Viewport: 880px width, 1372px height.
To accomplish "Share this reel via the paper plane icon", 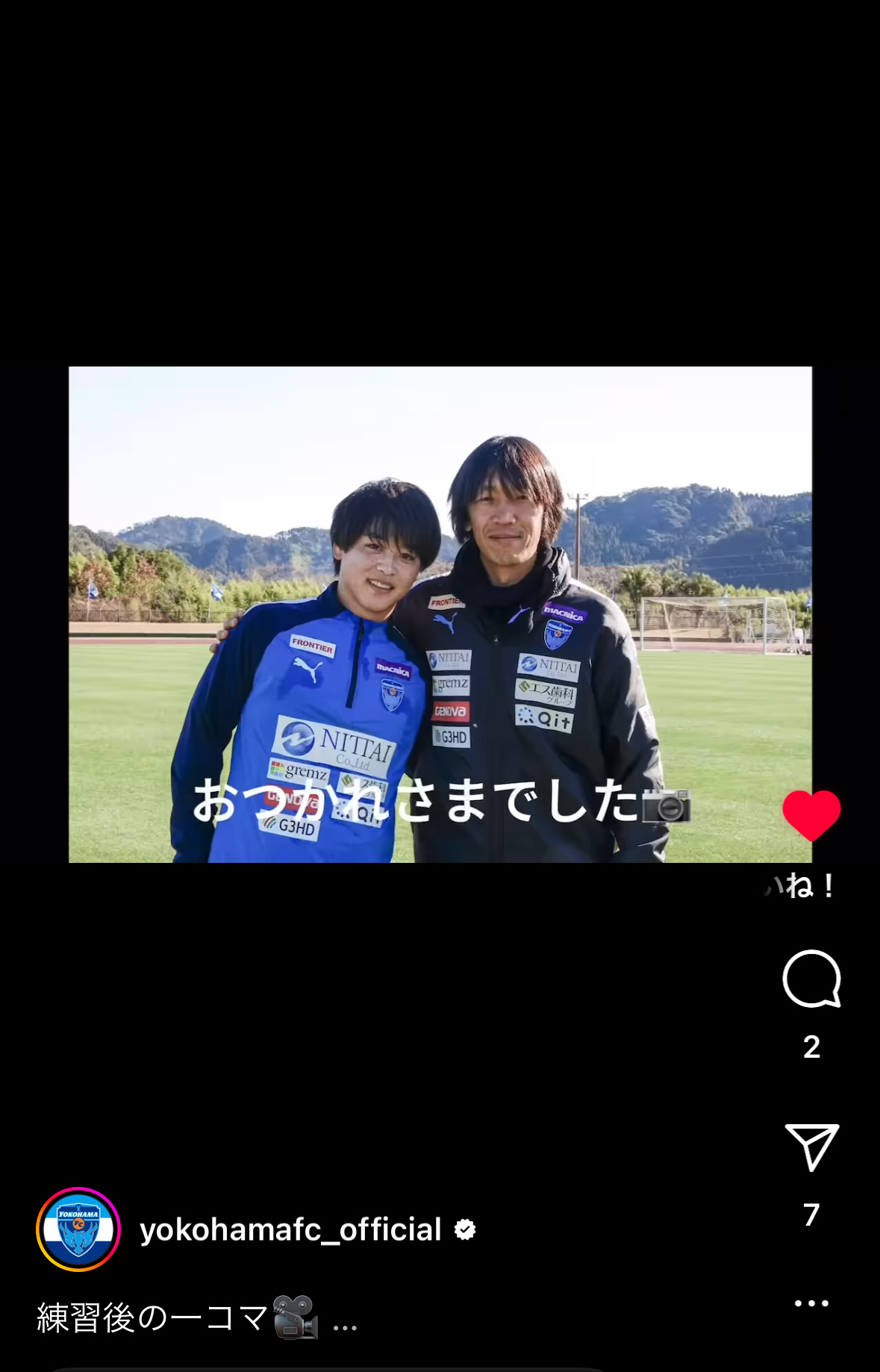I will tap(811, 1147).
